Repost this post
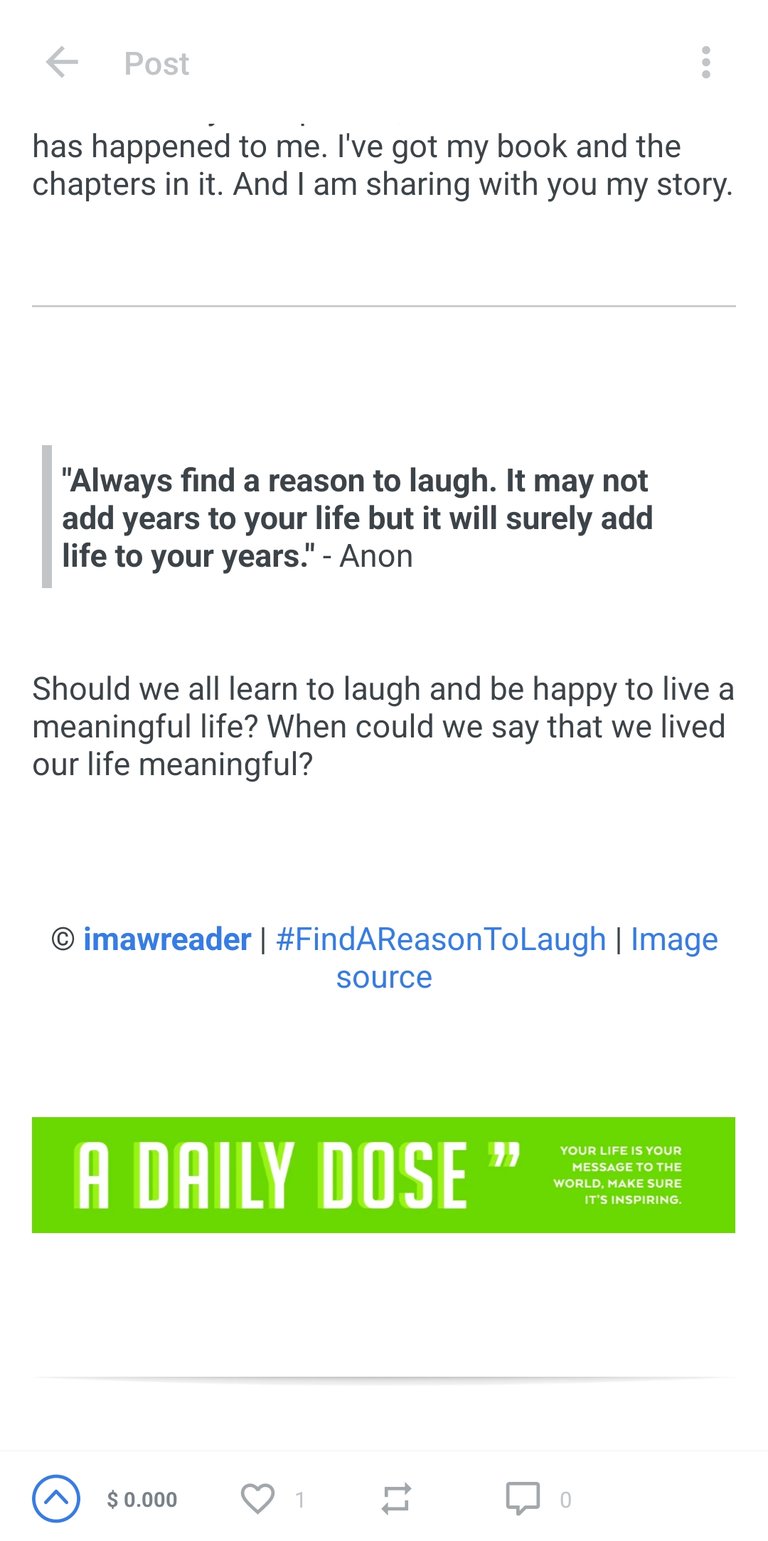 coord(396,1498)
